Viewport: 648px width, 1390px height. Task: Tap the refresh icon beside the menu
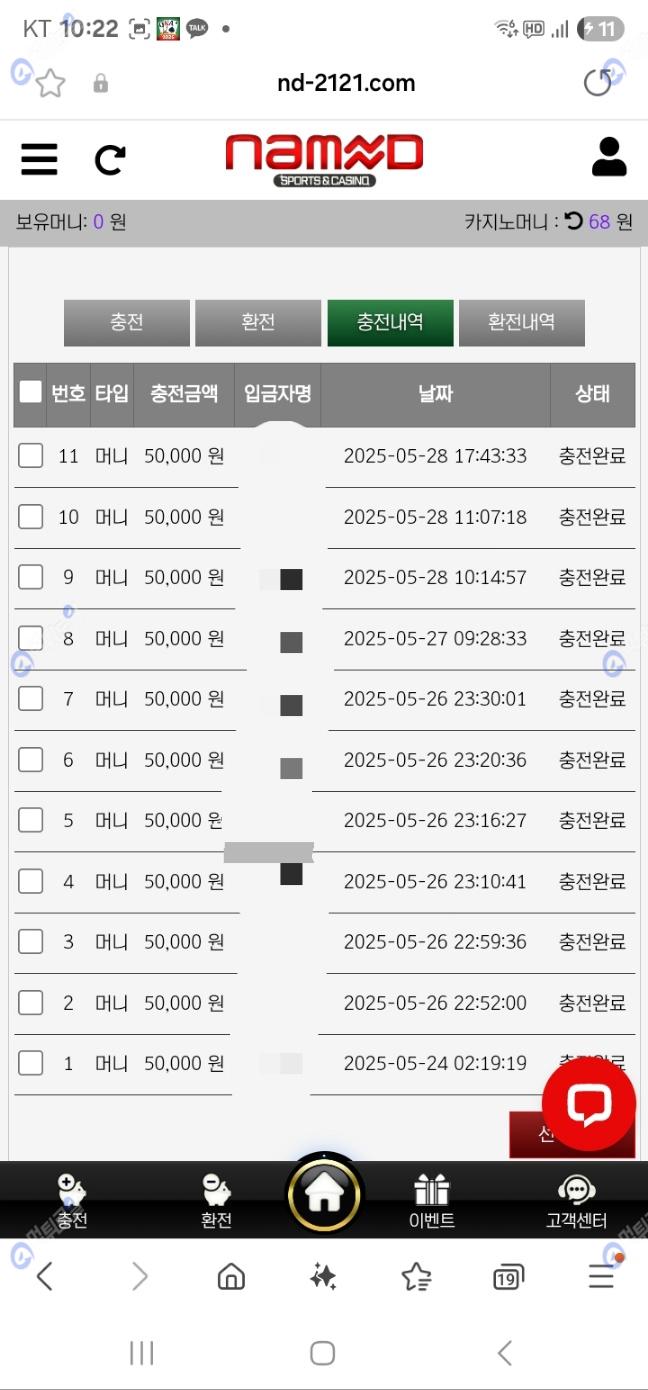point(110,159)
